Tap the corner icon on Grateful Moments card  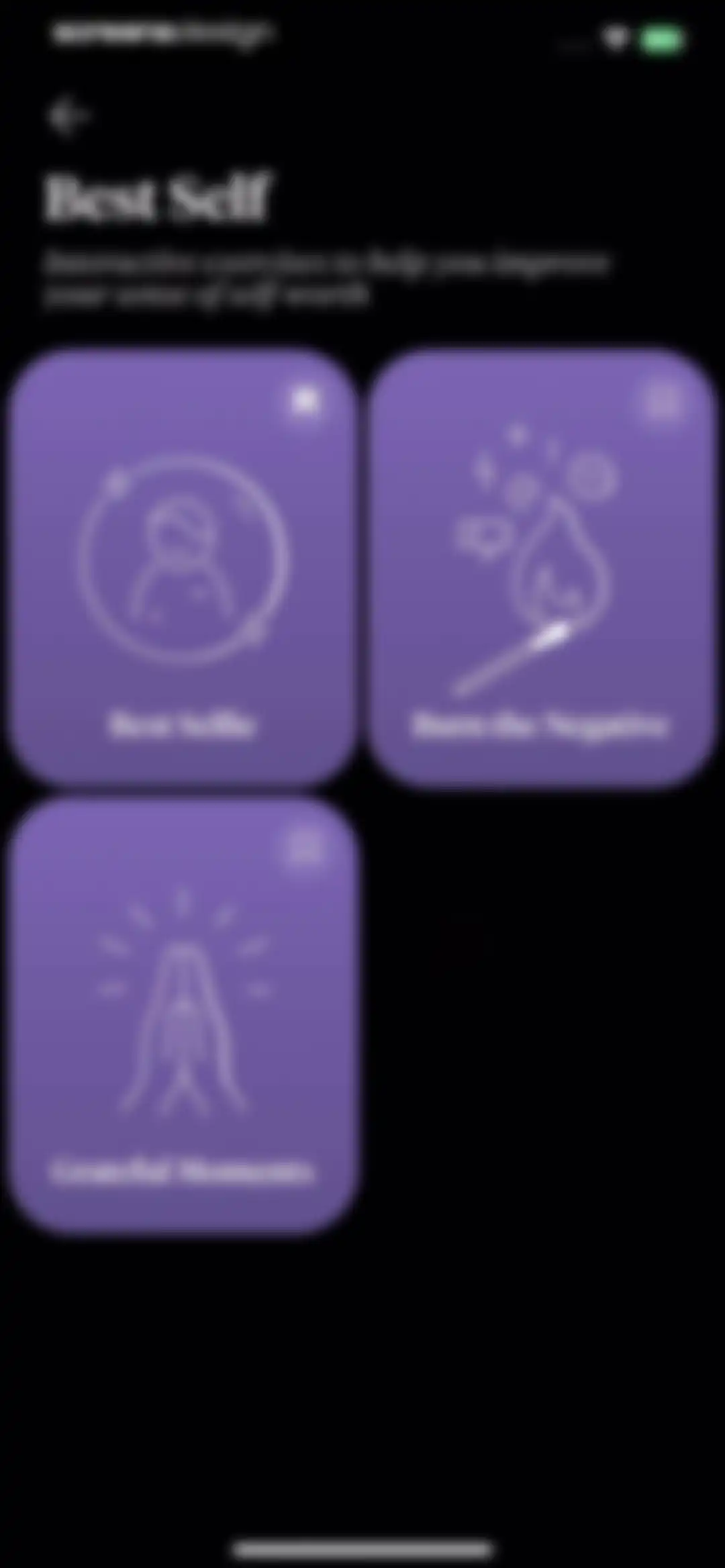tap(305, 848)
